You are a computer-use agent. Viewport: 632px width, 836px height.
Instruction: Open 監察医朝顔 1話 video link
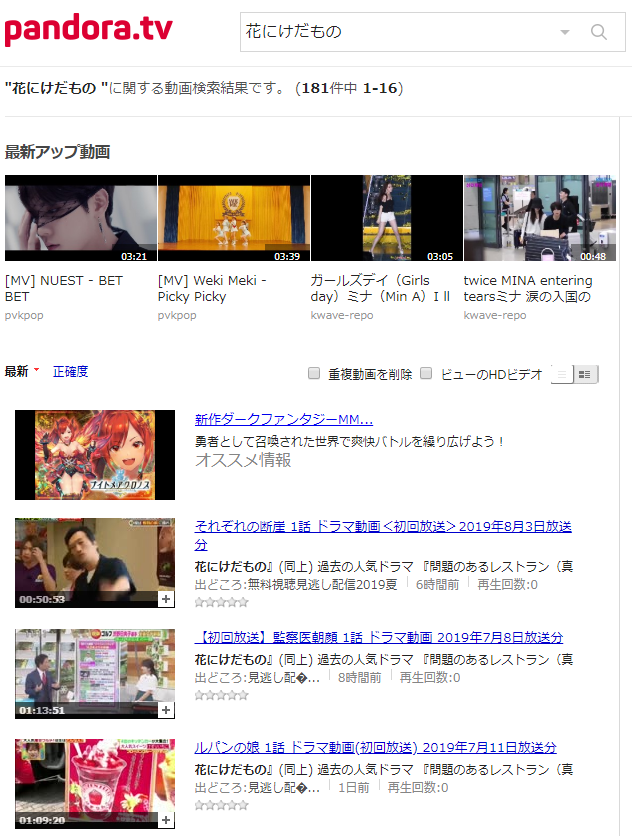tap(378, 637)
